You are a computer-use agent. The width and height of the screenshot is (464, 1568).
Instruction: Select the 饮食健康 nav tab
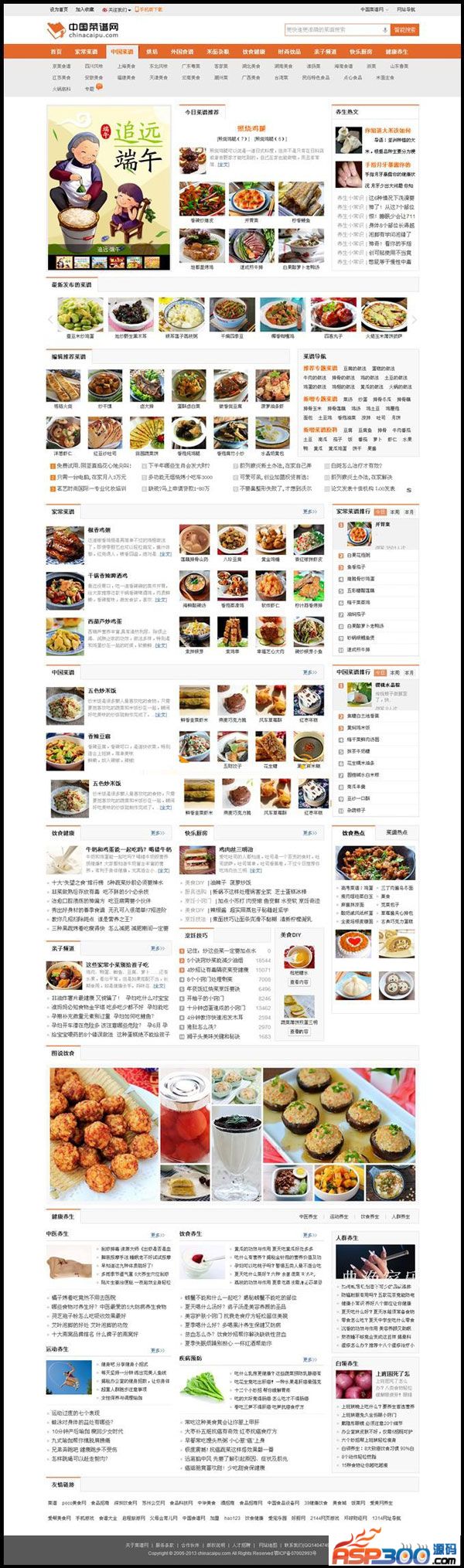coord(254,52)
